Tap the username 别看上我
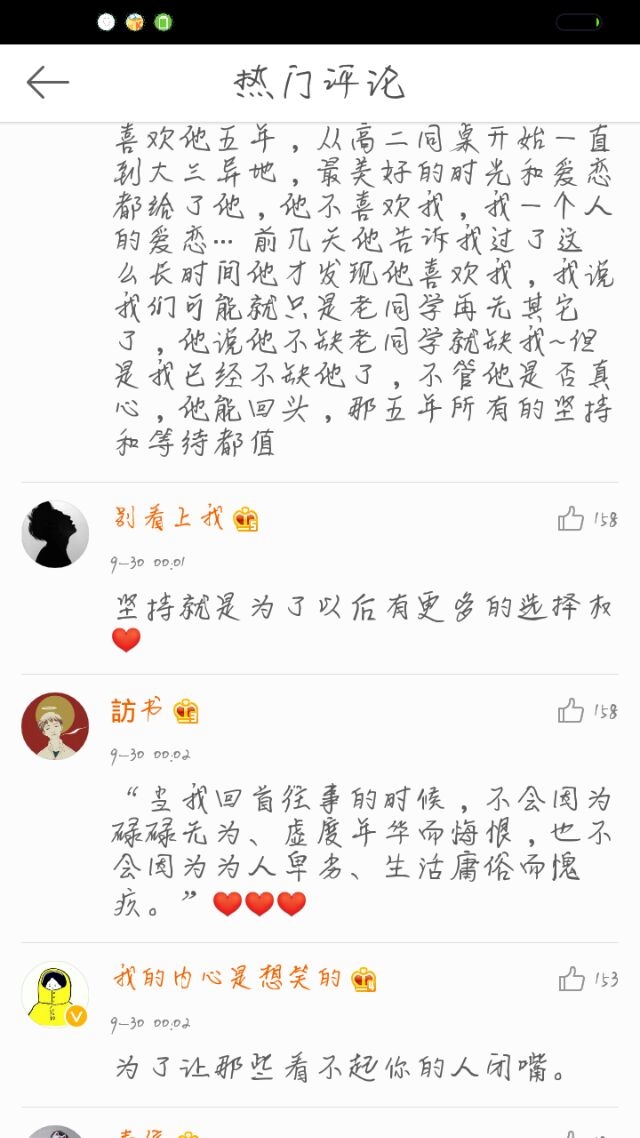640x1138 pixels. point(169,517)
